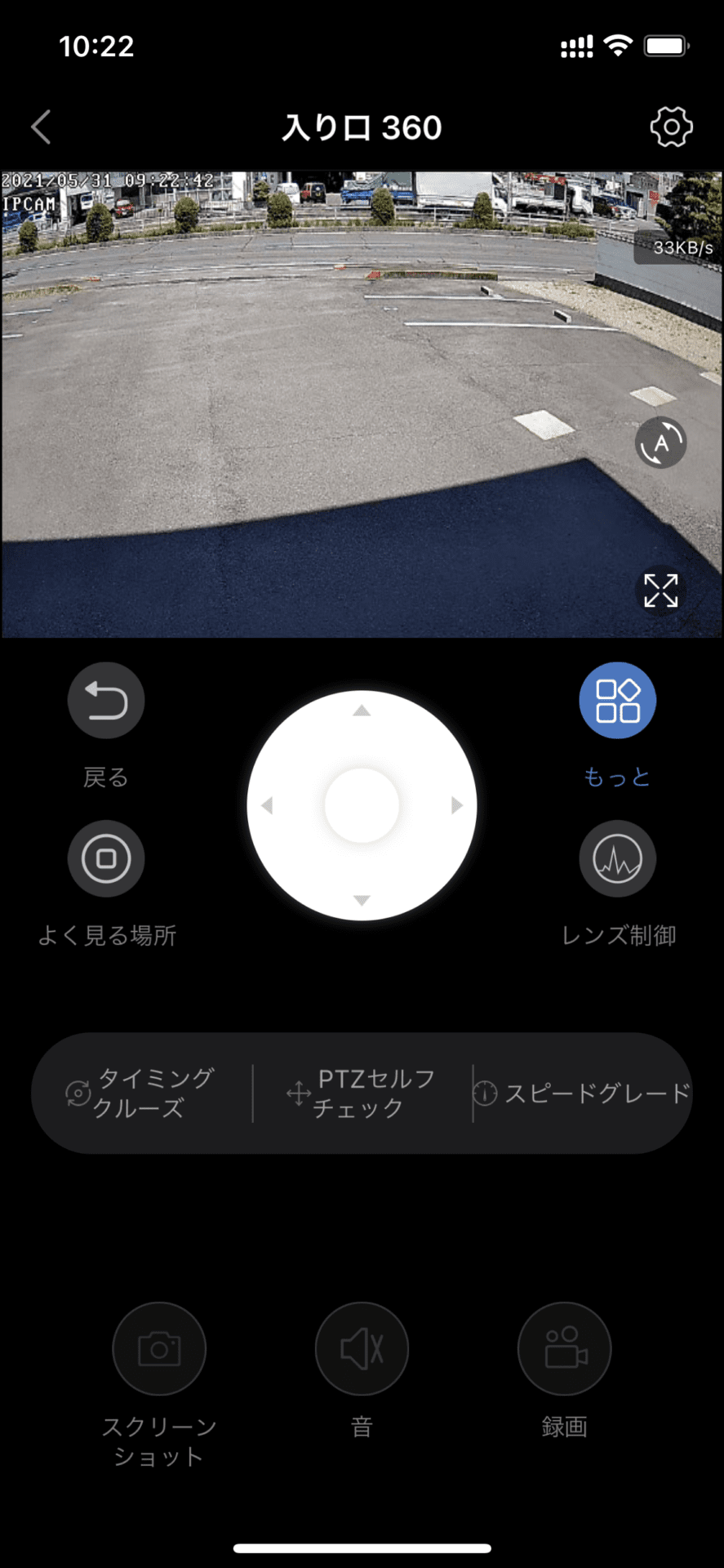Open the もっと more options button
Screen dimensions: 724x1568
pos(617,701)
